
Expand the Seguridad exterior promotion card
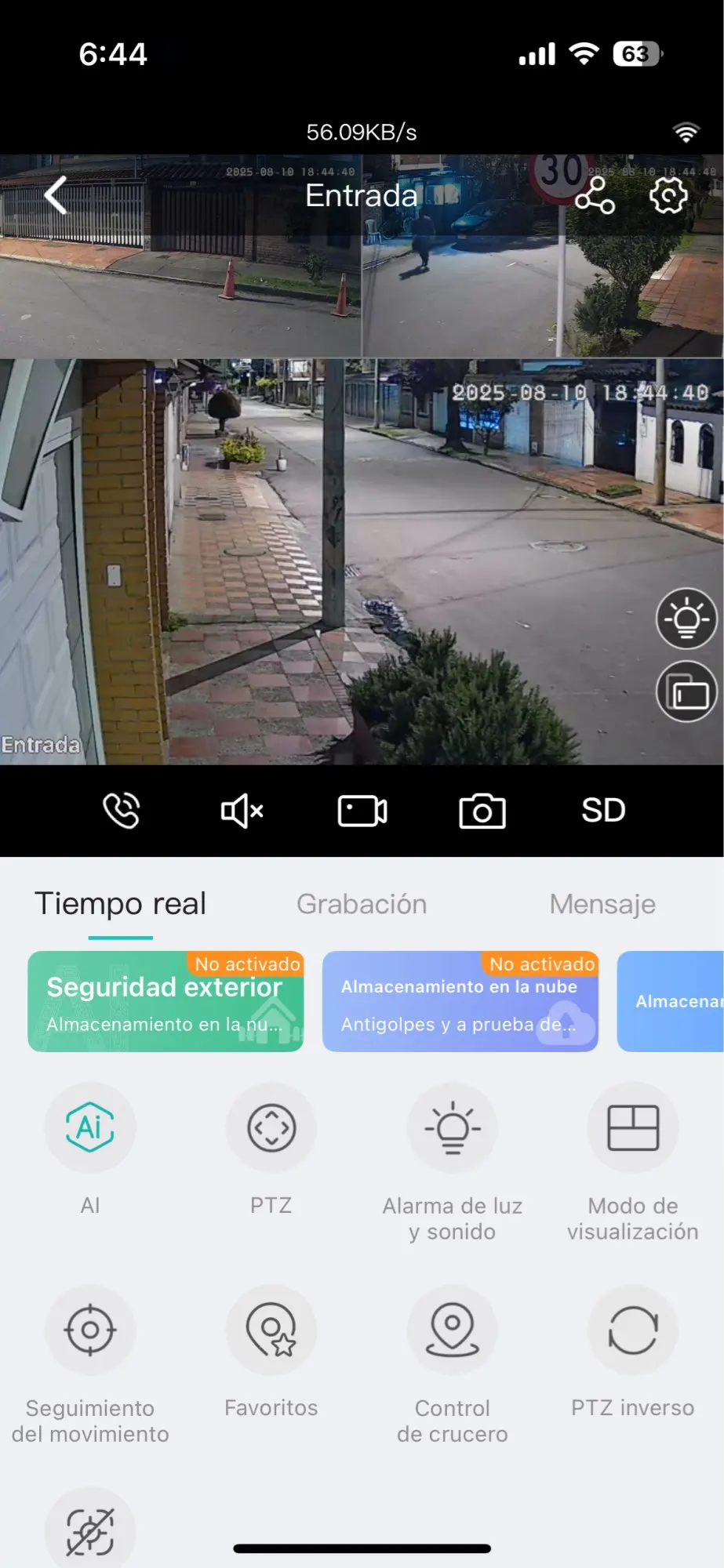click(165, 1001)
